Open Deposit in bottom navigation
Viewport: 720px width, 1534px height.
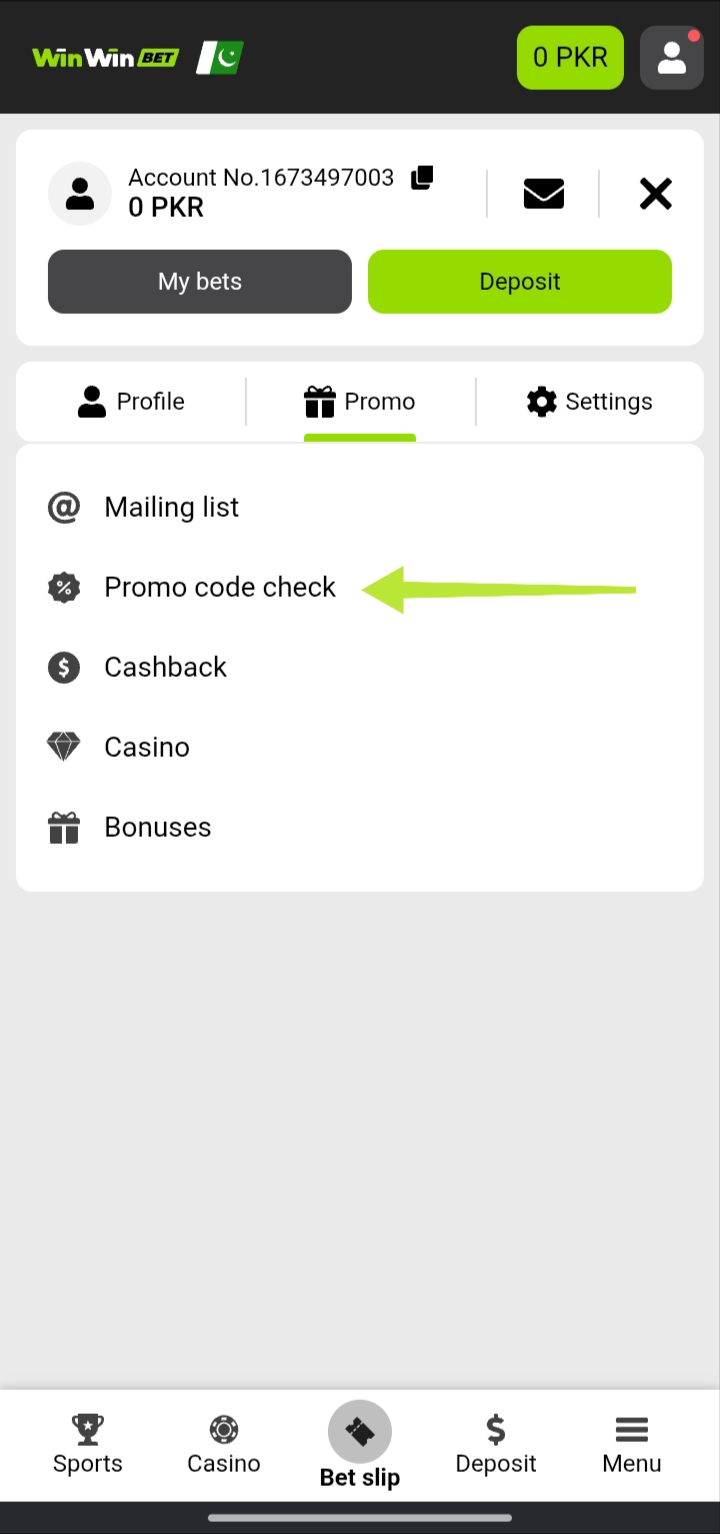point(496,1445)
